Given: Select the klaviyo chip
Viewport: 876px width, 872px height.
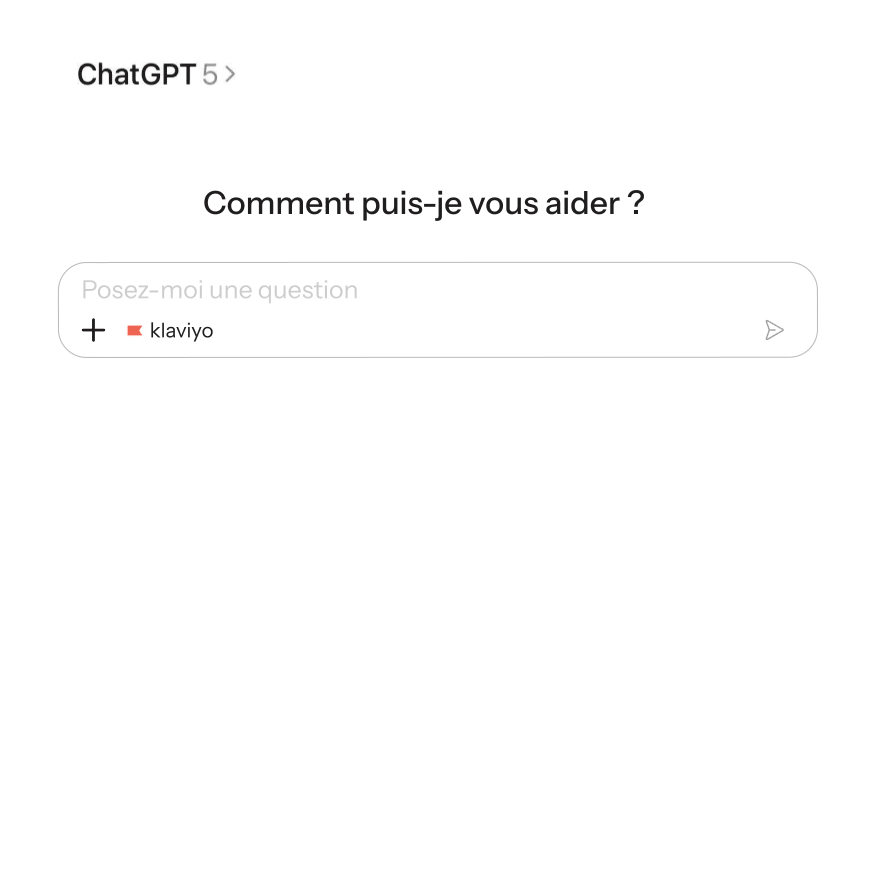Looking at the screenshot, I should pos(170,330).
